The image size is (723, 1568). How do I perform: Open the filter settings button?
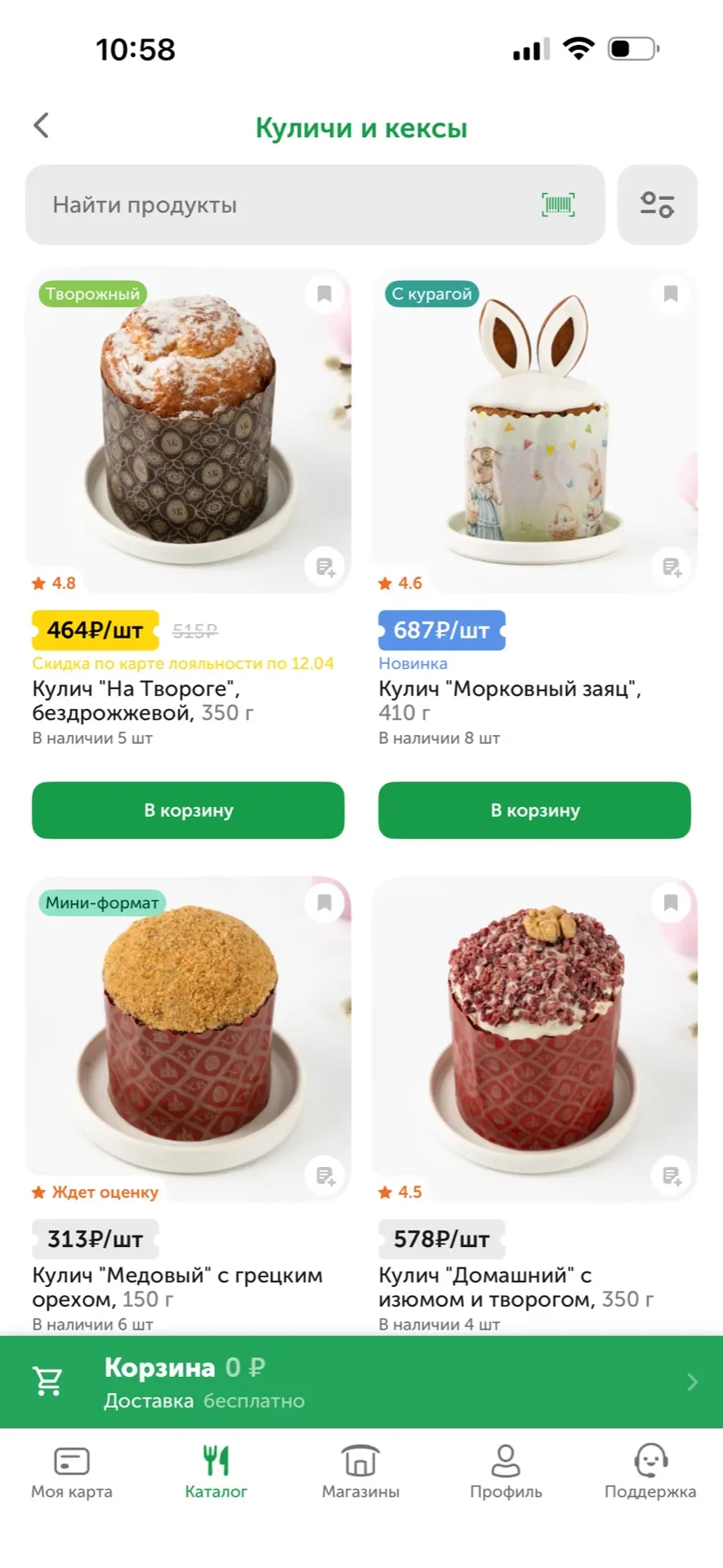[x=657, y=205]
